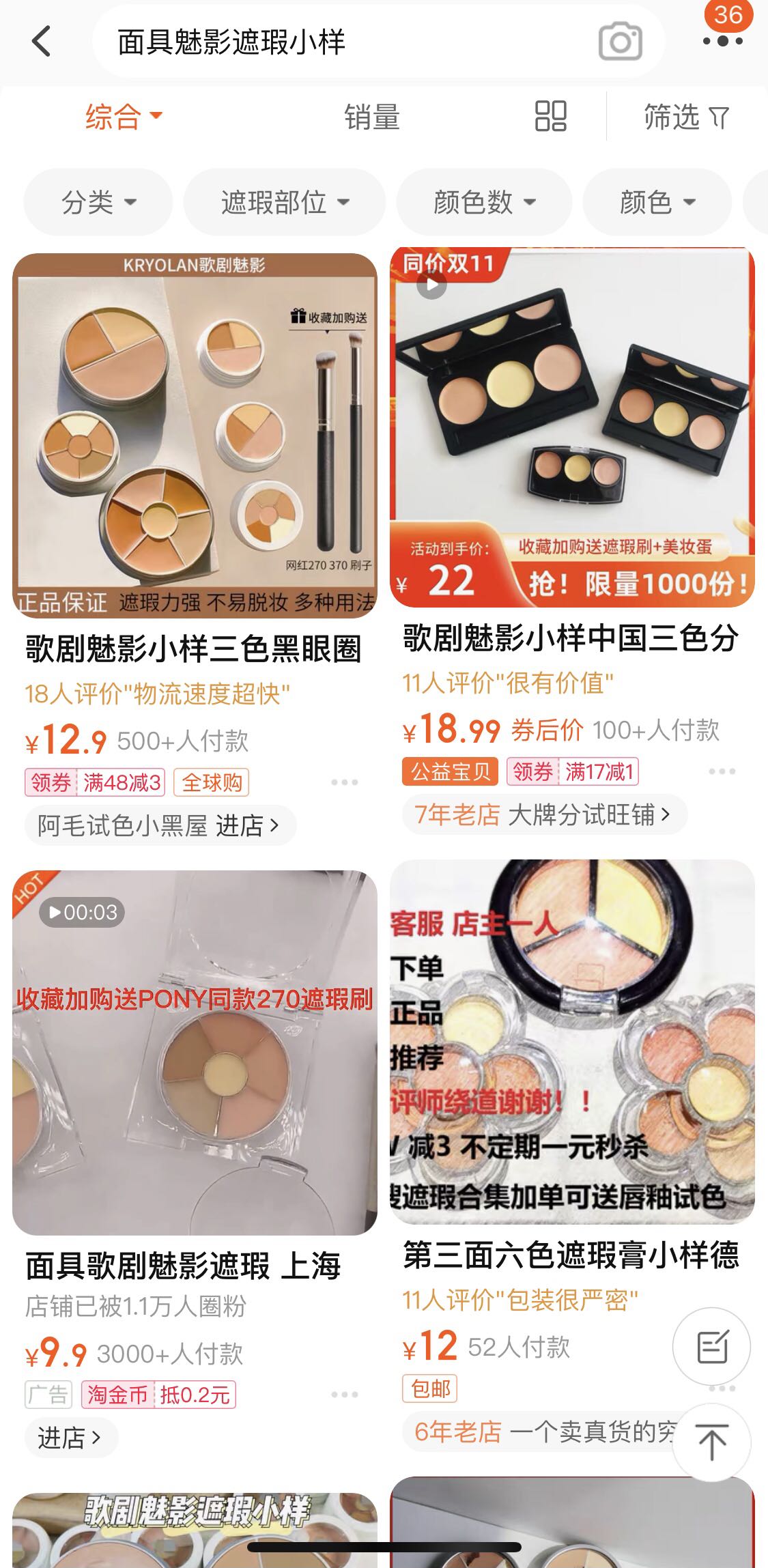Open the 歌剧魅影小样中国三色分 product
This screenshot has width=768, height=1568.
[571, 638]
